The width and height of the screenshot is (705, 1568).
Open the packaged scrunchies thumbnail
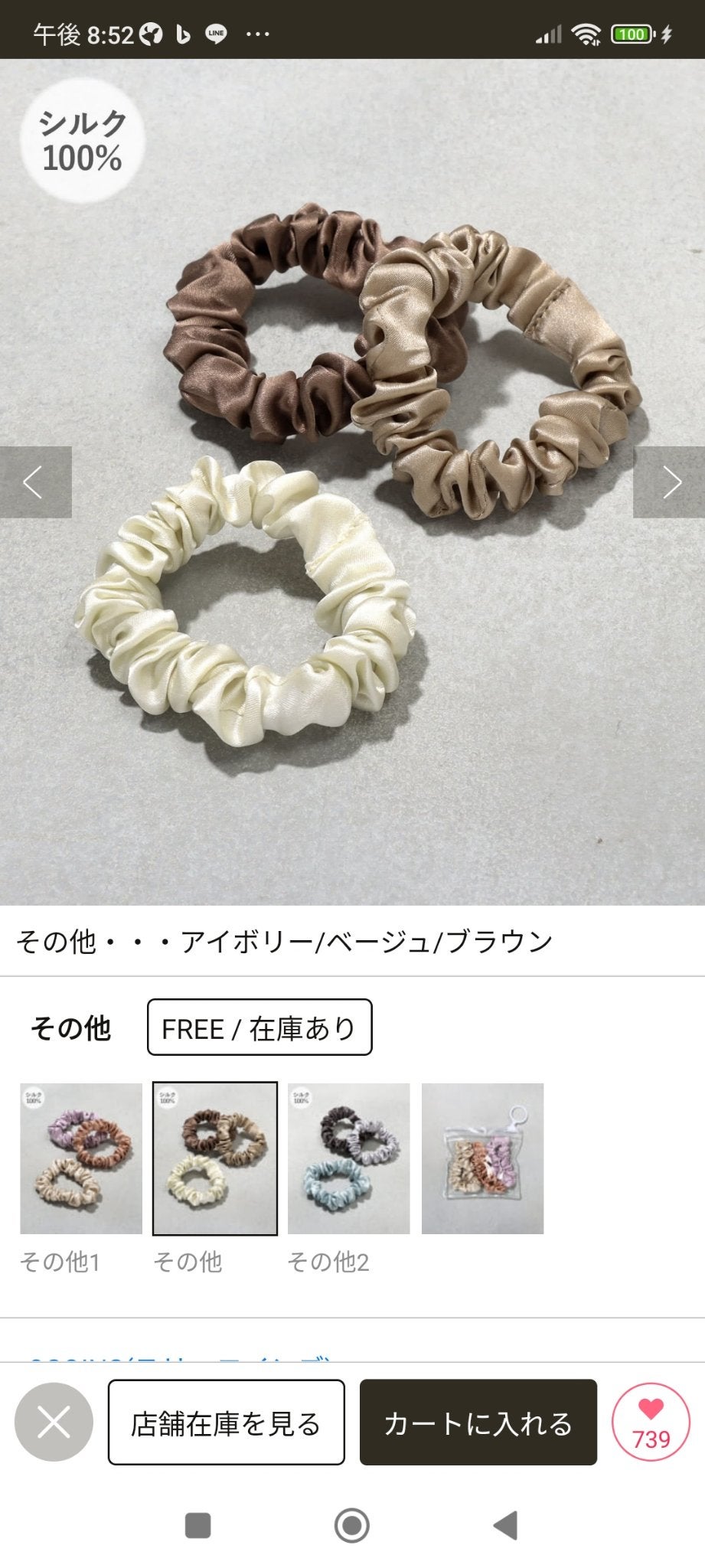click(x=482, y=1158)
